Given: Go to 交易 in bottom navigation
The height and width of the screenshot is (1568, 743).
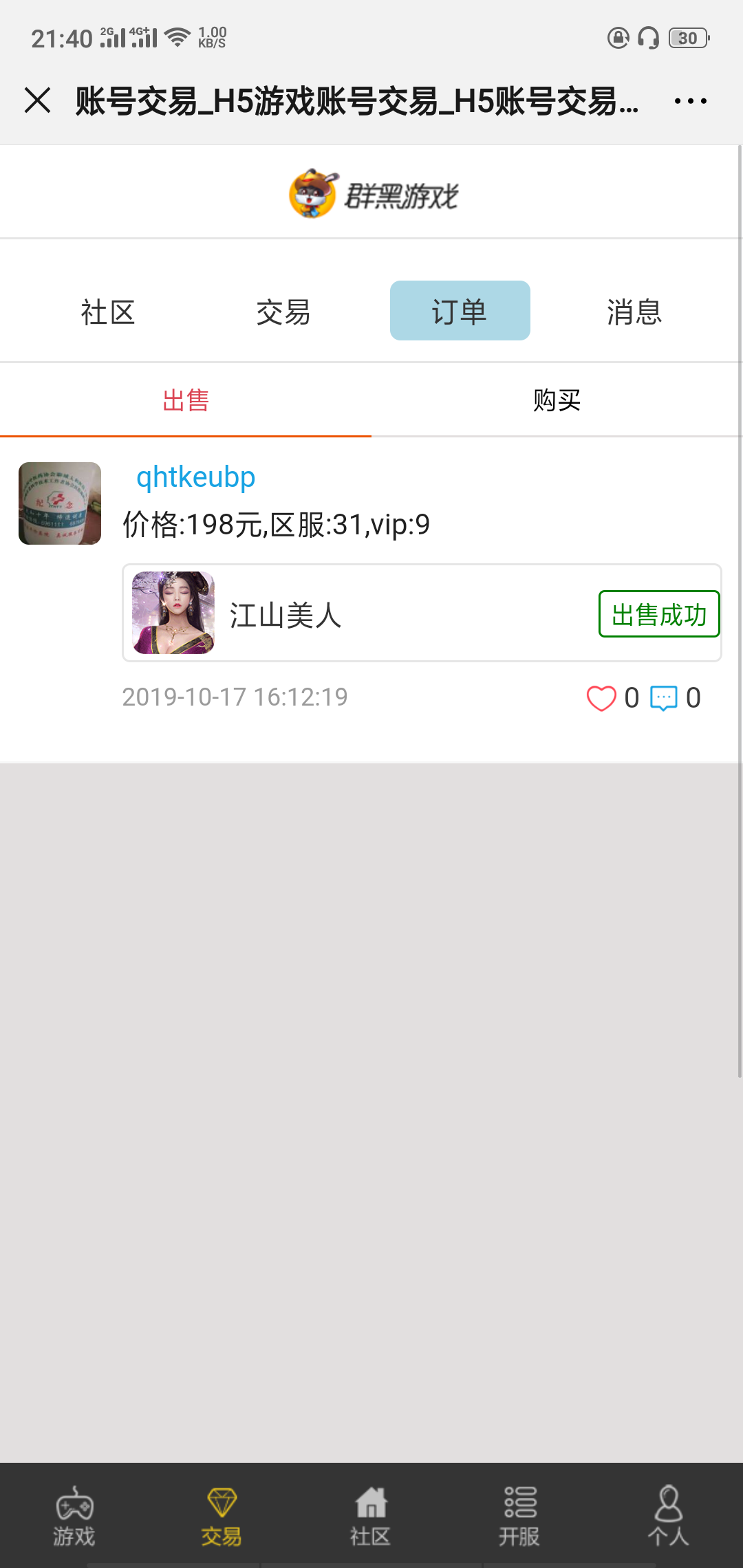Looking at the screenshot, I should (x=222, y=1516).
